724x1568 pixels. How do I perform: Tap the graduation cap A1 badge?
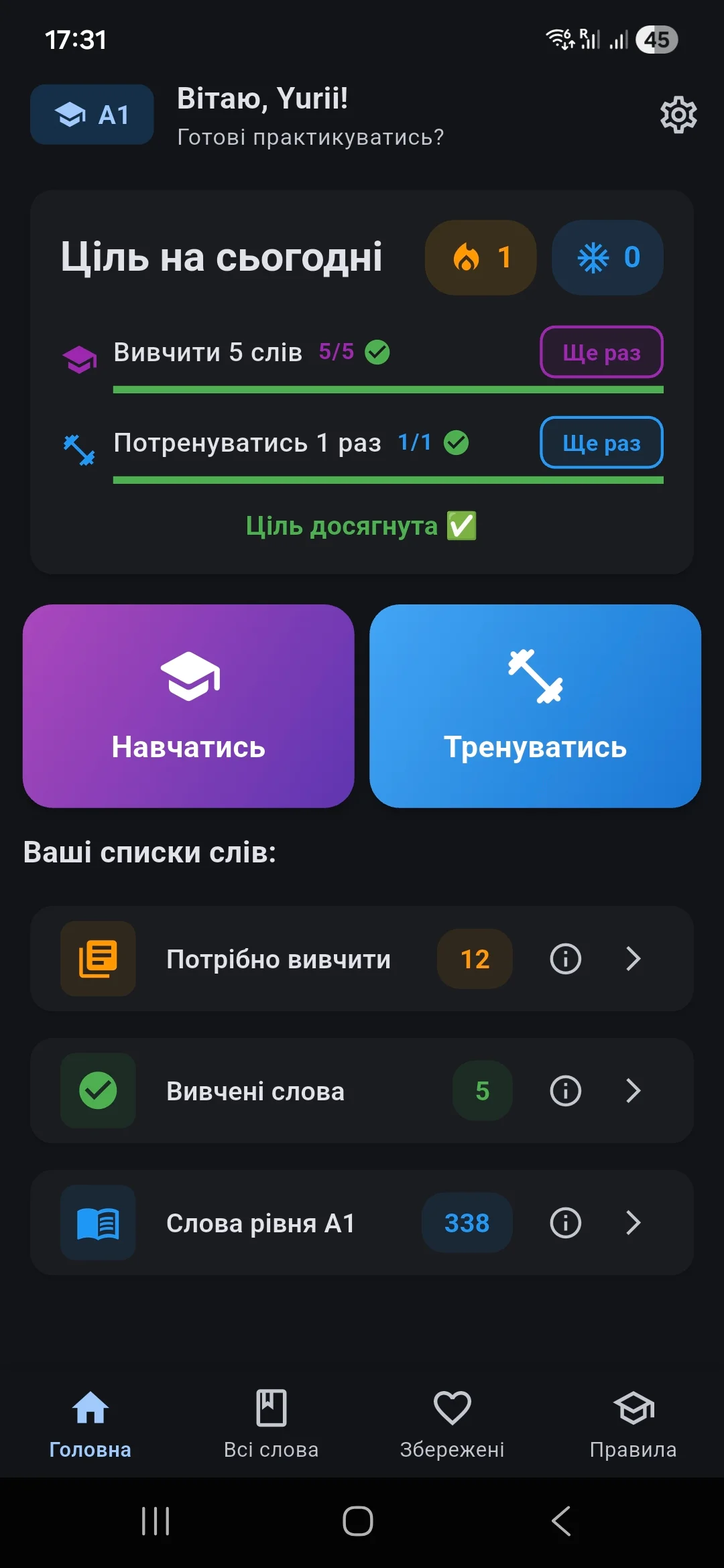[91, 114]
